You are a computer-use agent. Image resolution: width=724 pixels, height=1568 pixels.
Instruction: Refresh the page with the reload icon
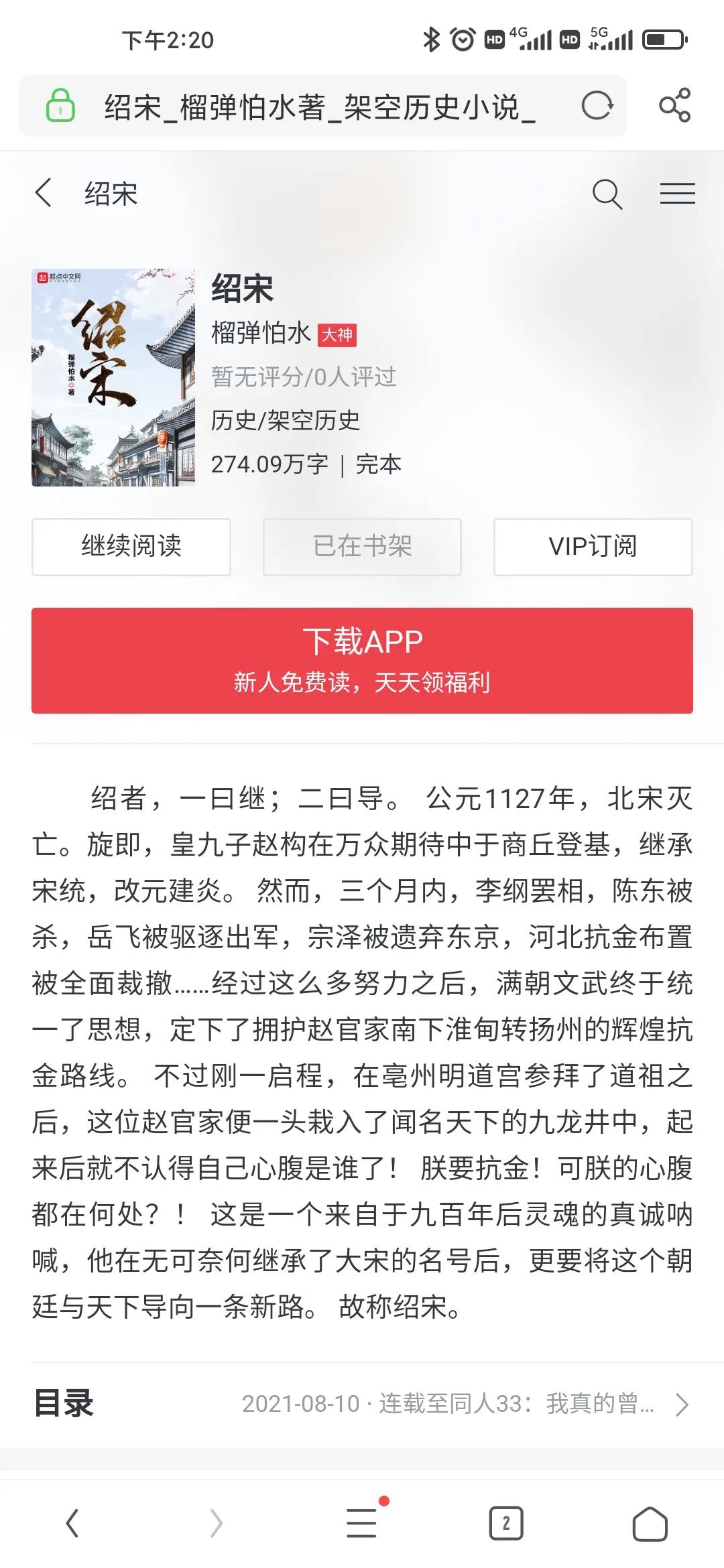tap(599, 105)
